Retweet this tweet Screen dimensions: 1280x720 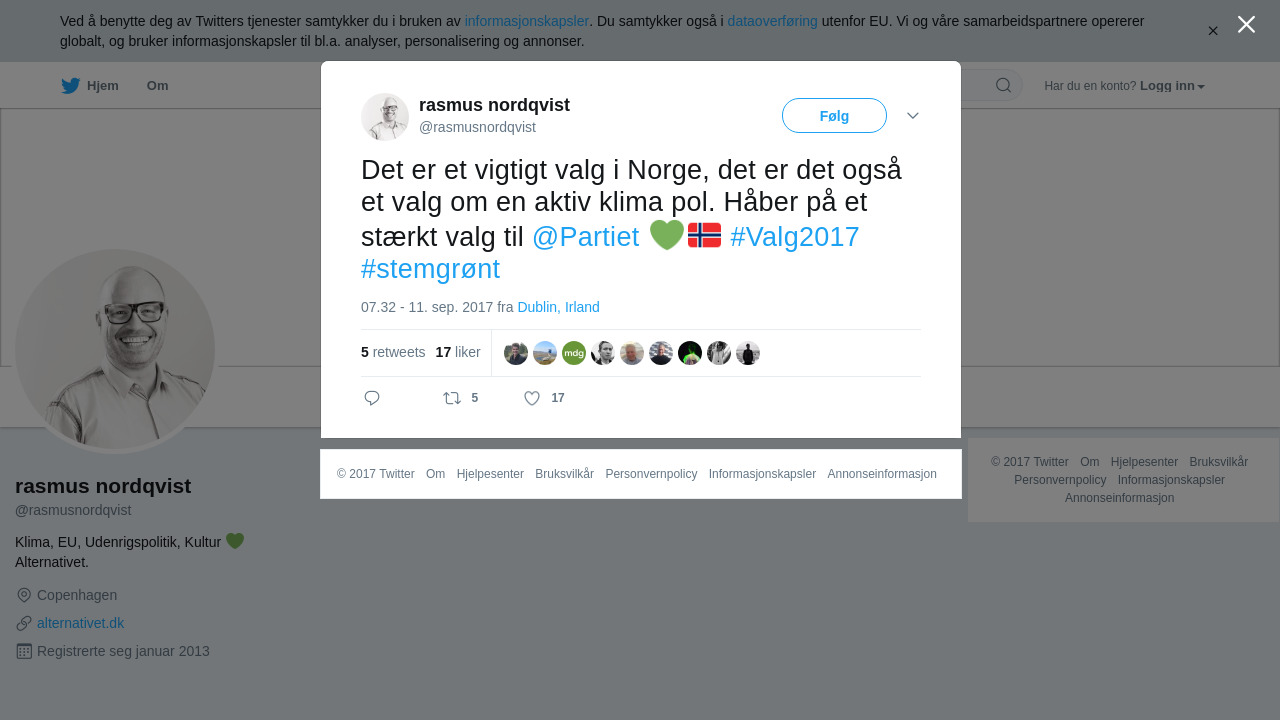click(x=452, y=398)
